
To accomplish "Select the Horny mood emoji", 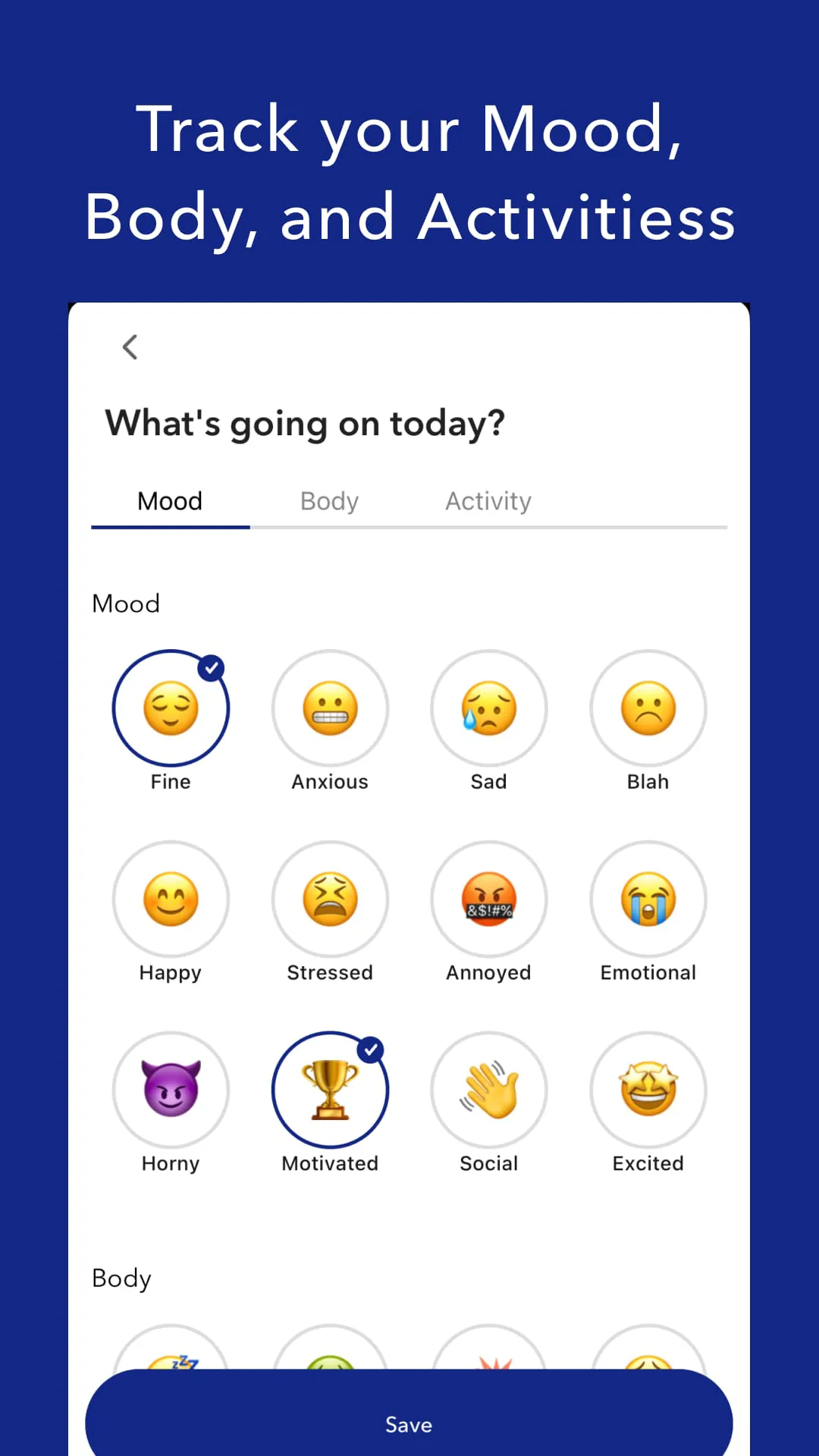I will [x=171, y=1089].
